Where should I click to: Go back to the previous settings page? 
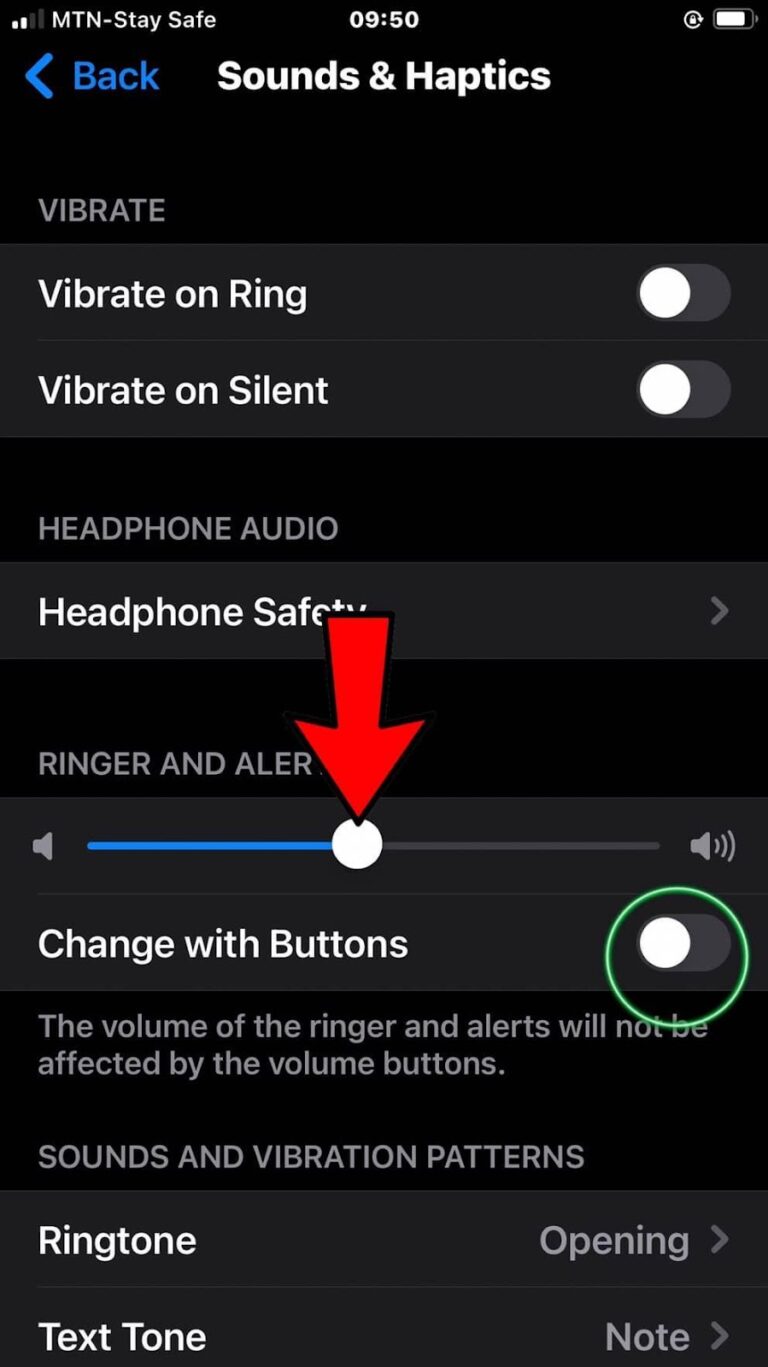pos(92,76)
